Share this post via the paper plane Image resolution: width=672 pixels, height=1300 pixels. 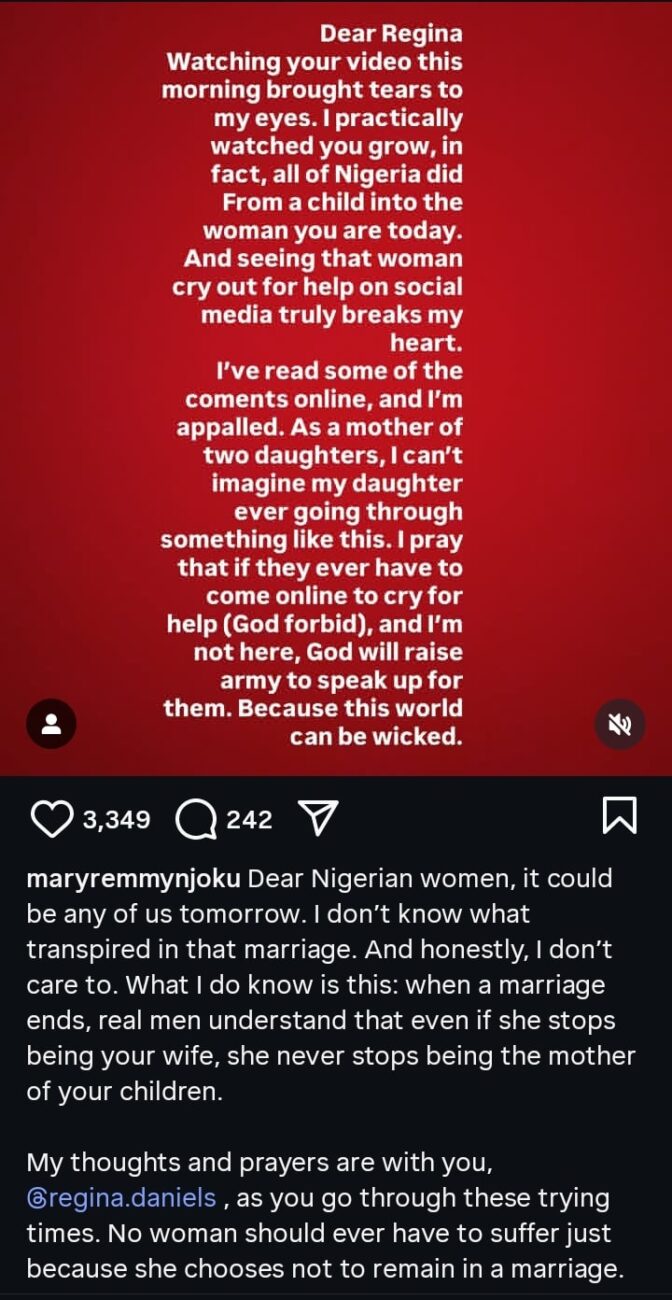pyautogui.click(x=316, y=819)
